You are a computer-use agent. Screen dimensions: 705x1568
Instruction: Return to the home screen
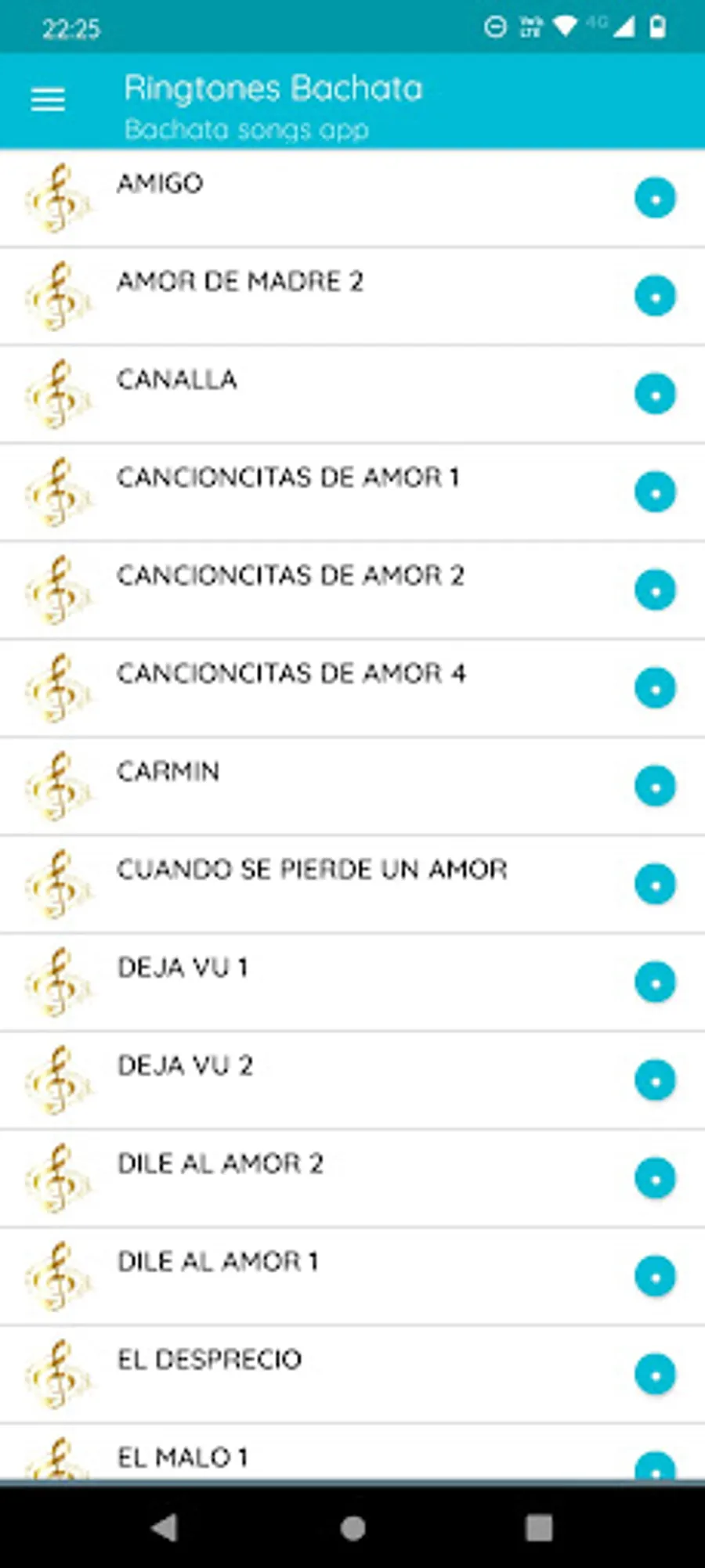pos(353,1528)
